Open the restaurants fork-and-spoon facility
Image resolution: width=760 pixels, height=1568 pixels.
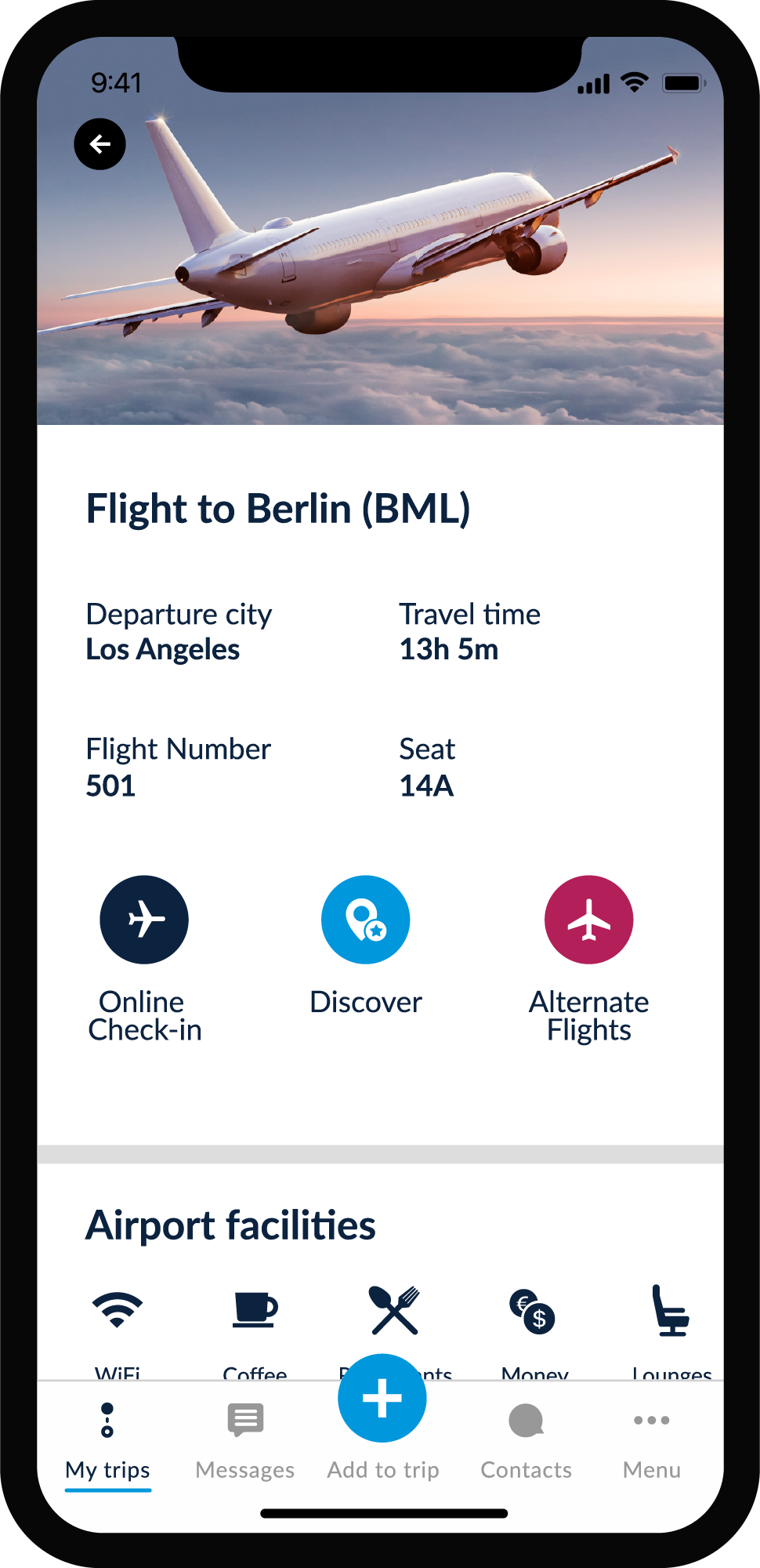pyautogui.click(x=394, y=1309)
